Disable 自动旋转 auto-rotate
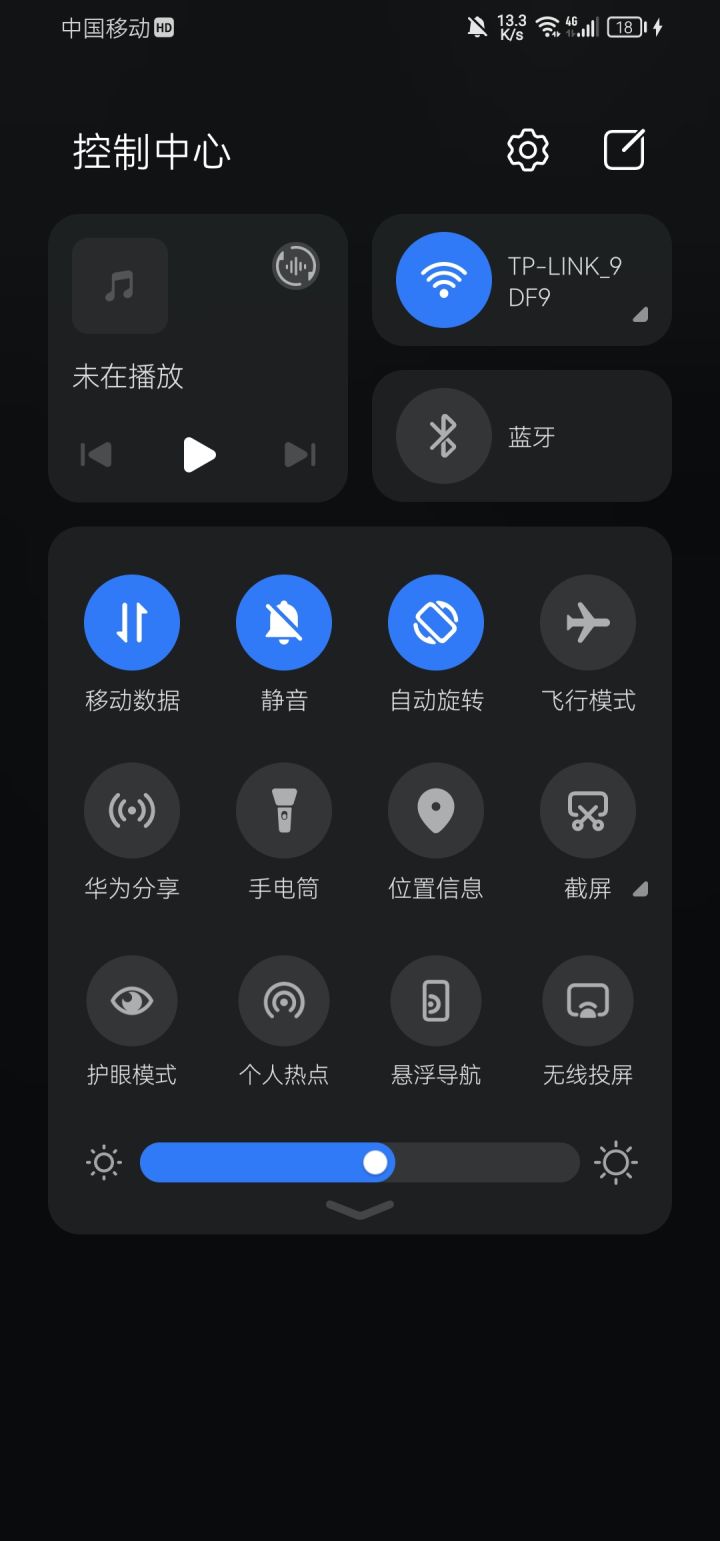The image size is (720, 1541). click(x=436, y=622)
